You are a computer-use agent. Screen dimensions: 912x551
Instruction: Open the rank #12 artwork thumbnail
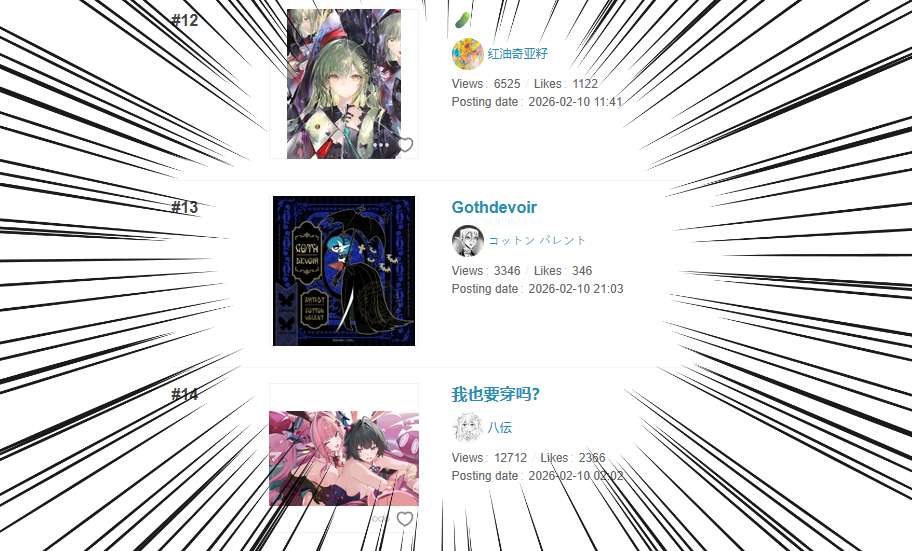pos(343,80)
